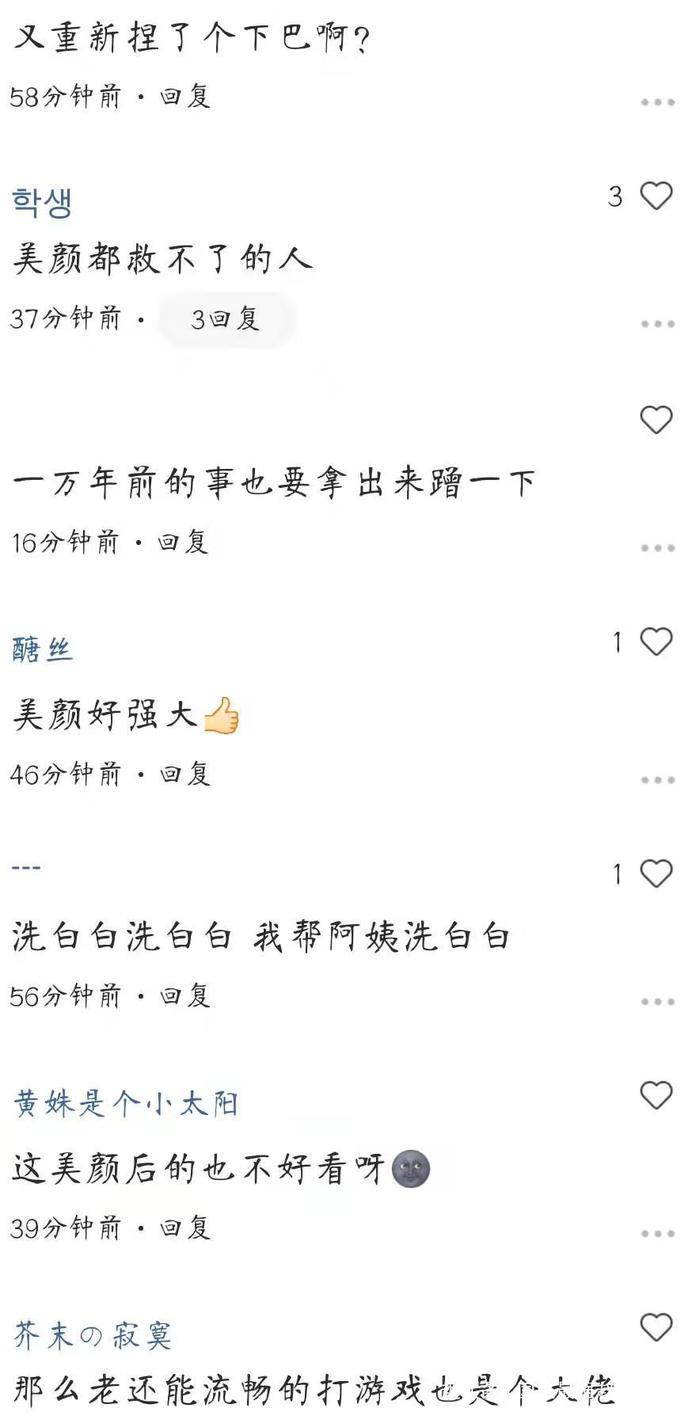Open the profile of 黄姝是个小太阳

126,1104
